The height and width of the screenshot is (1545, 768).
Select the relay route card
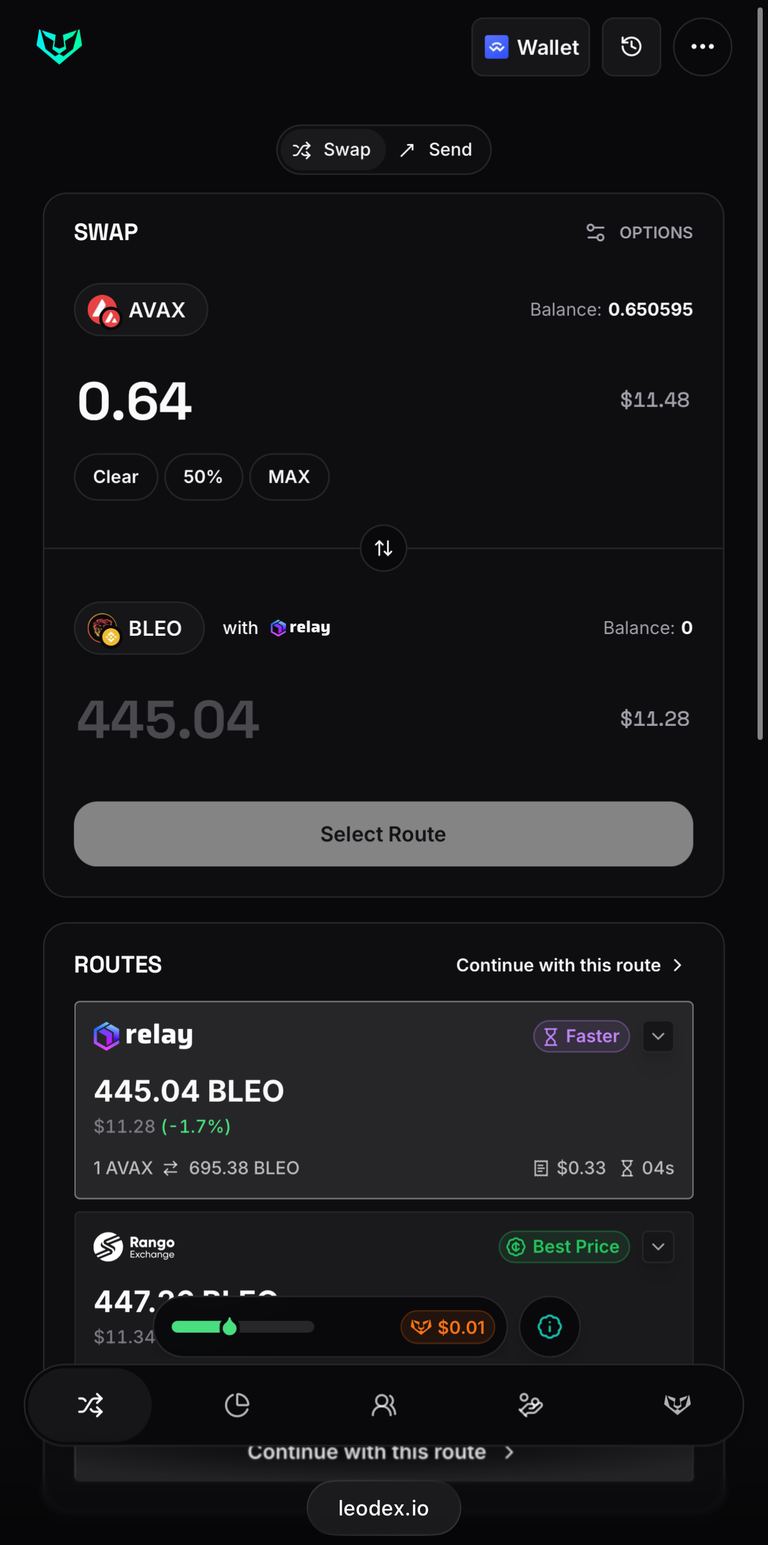(383, 1100)
